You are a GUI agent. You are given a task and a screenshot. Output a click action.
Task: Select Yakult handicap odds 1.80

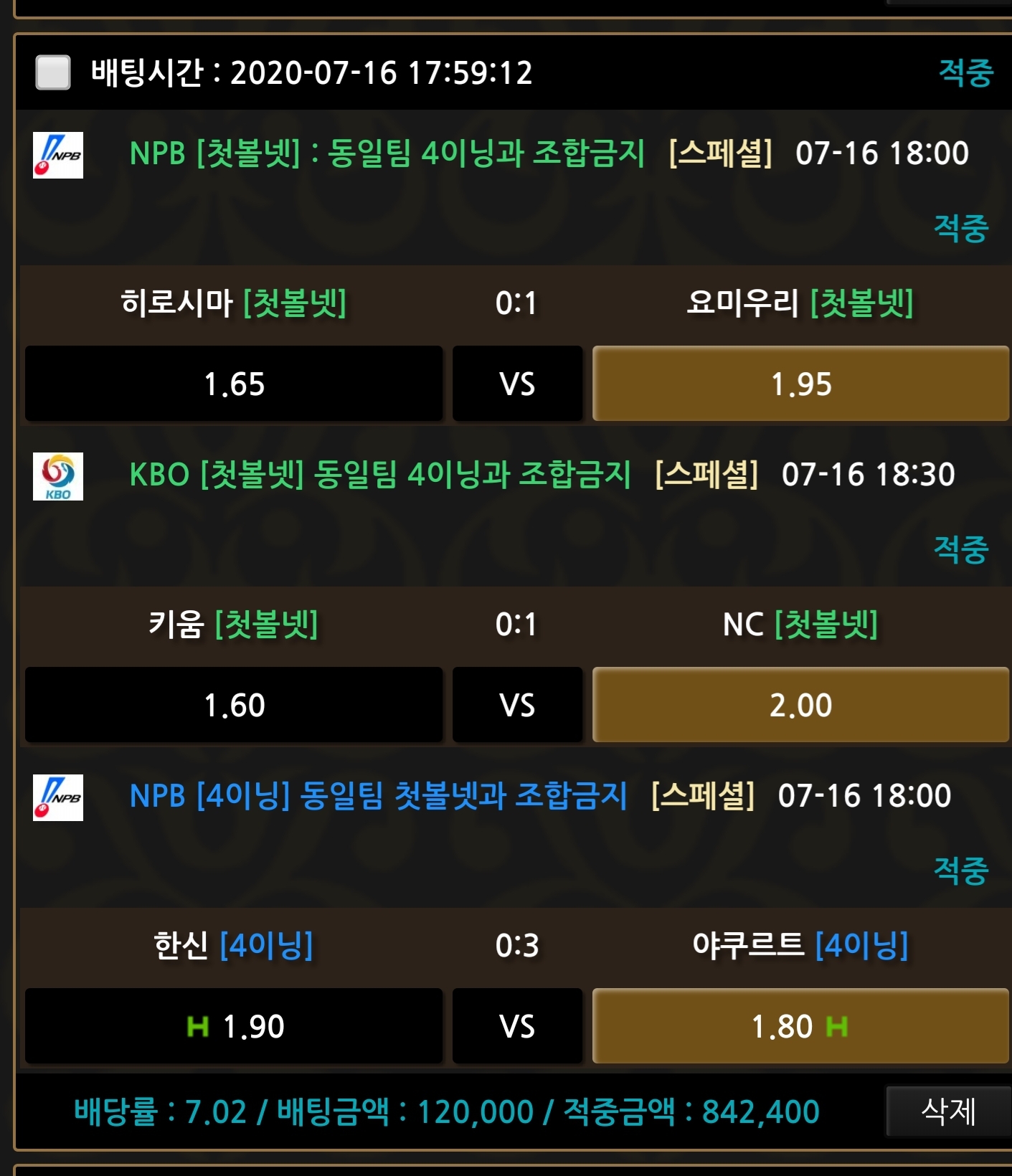(x=800, y=1026)
